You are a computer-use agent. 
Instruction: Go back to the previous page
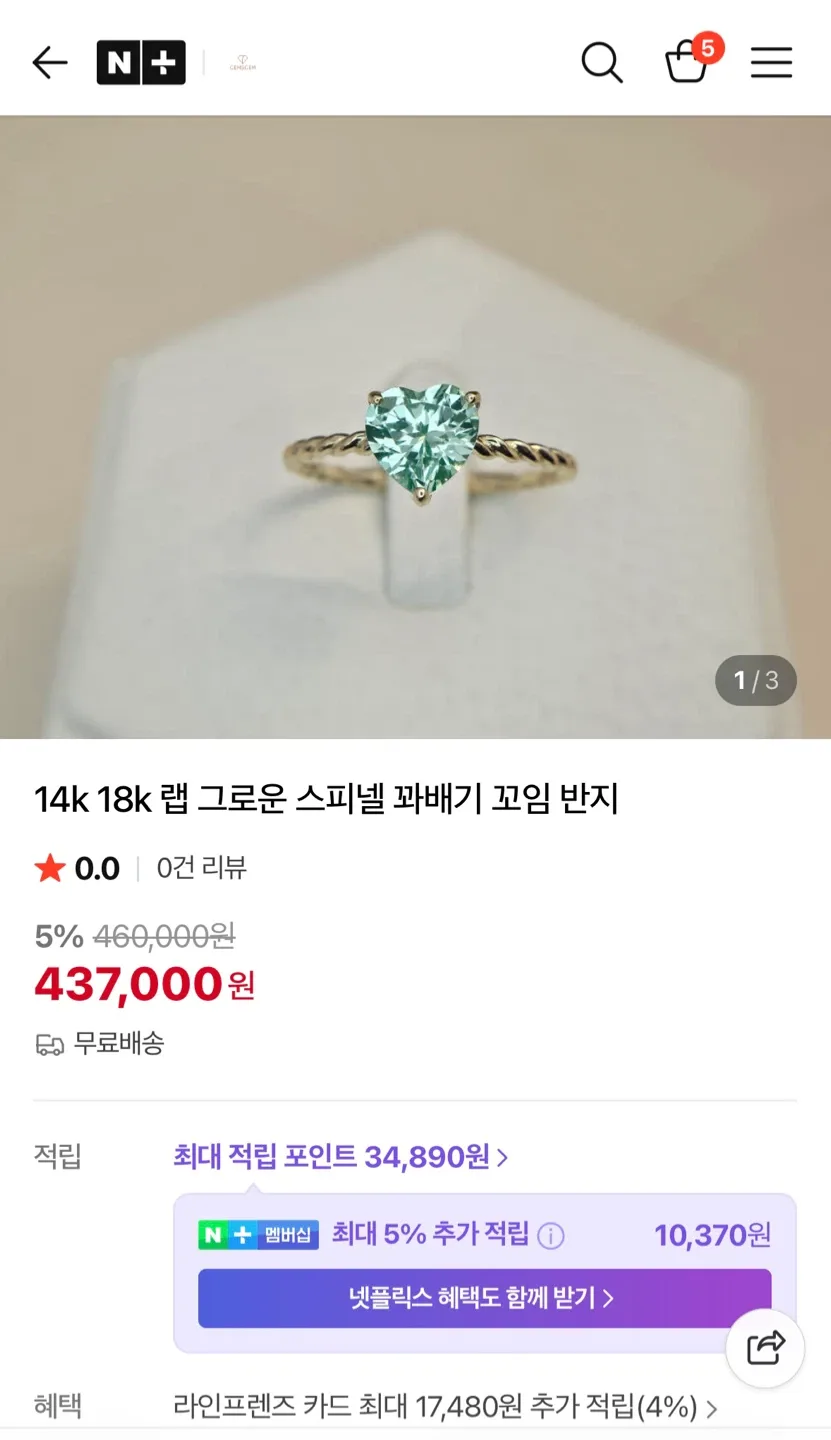coord(49,63)
